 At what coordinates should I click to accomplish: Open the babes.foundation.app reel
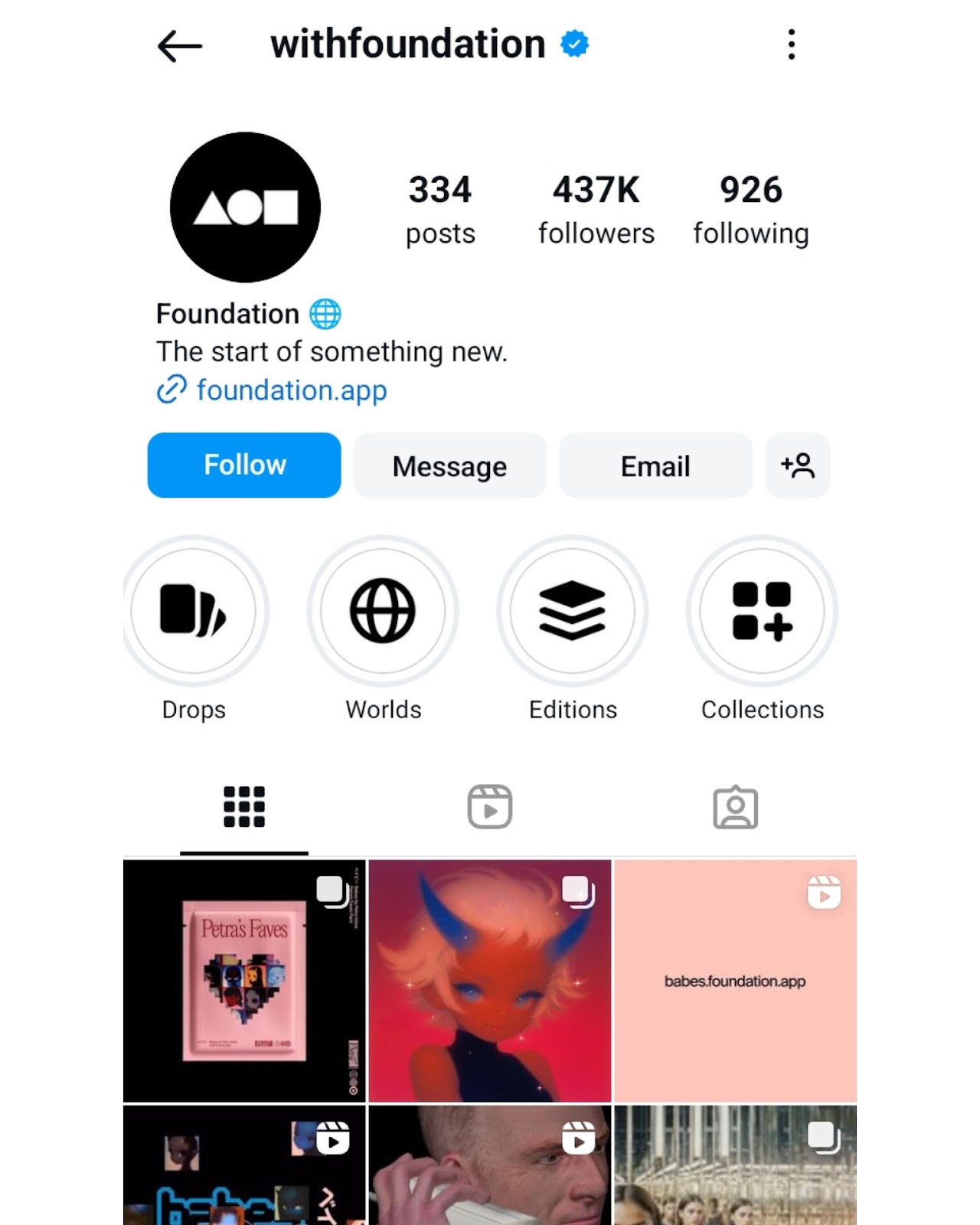735,981
